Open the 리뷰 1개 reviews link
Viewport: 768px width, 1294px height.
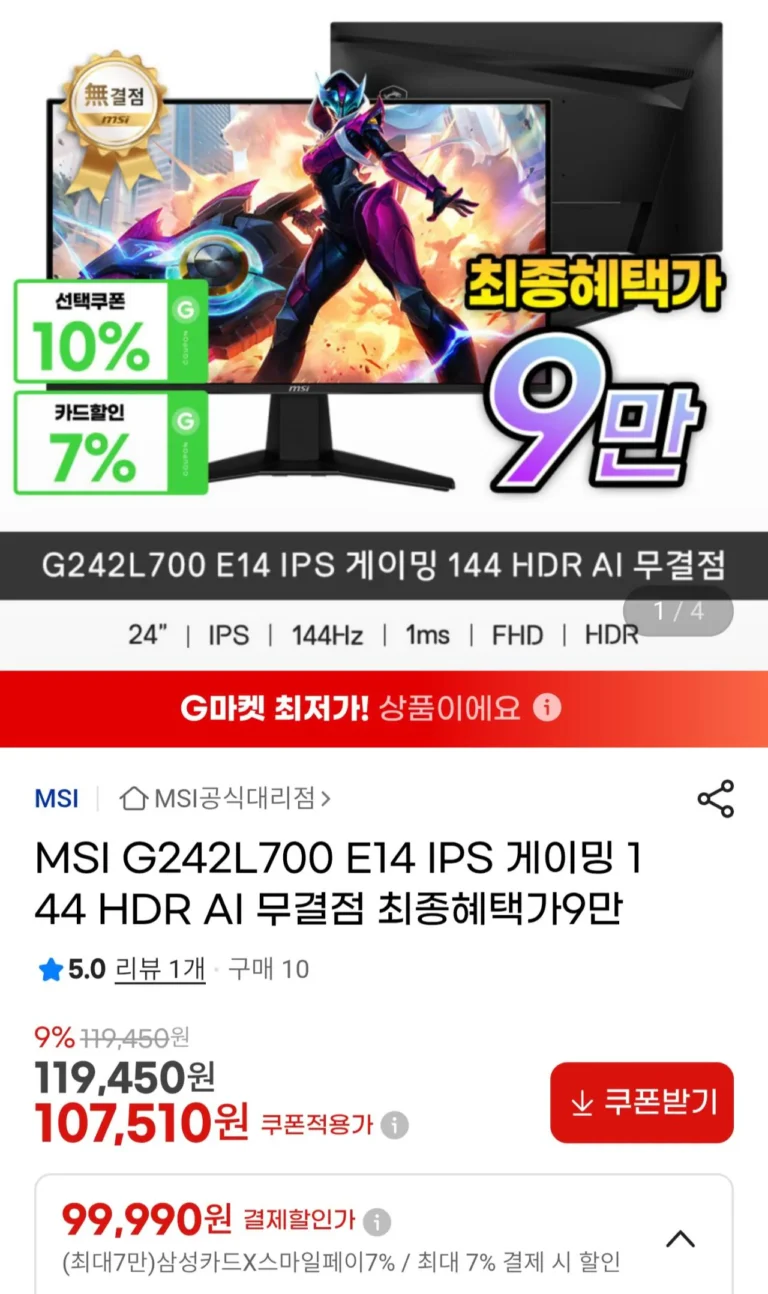pyautogui.click(x=160, y=969)
